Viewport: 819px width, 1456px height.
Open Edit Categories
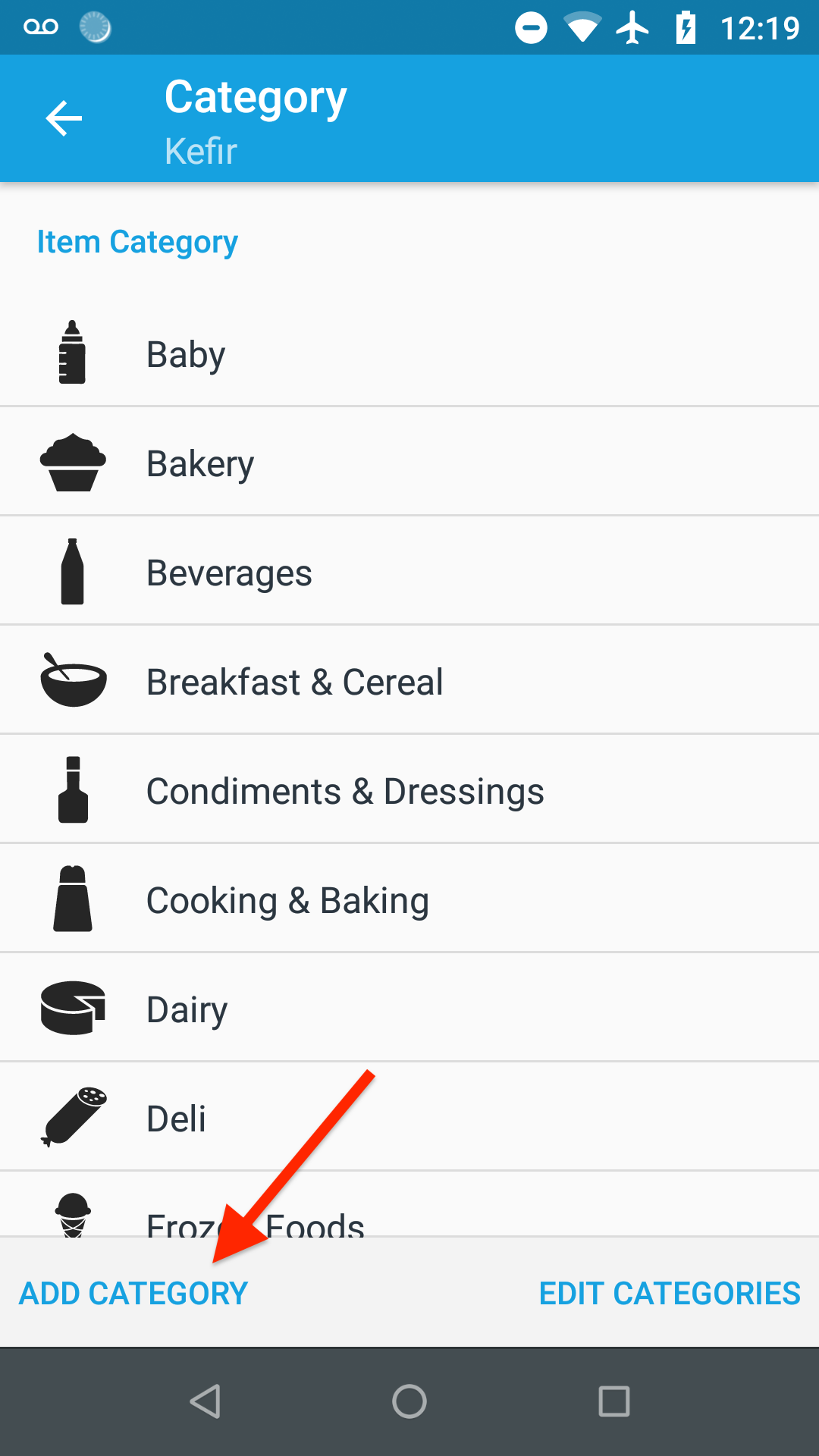[670, 1293]
